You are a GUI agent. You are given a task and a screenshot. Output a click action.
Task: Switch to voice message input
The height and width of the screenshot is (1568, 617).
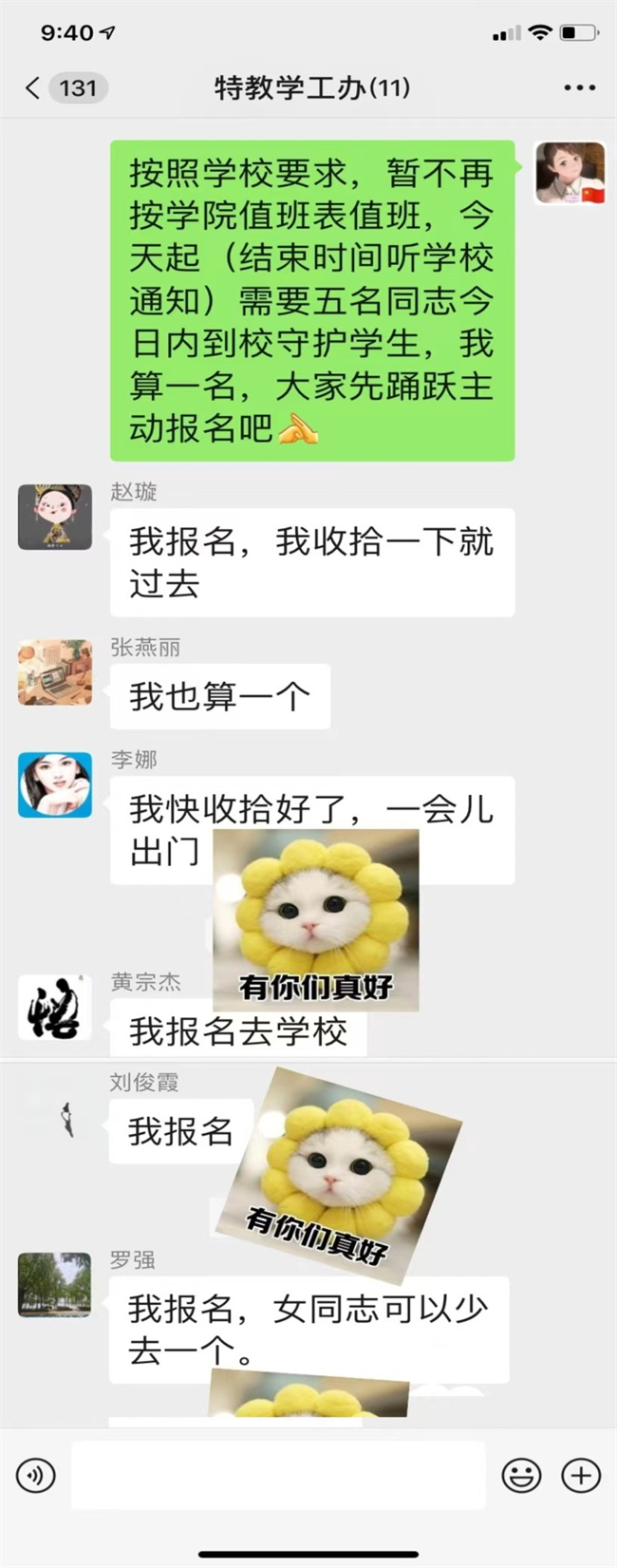[x=36, y=1475]
